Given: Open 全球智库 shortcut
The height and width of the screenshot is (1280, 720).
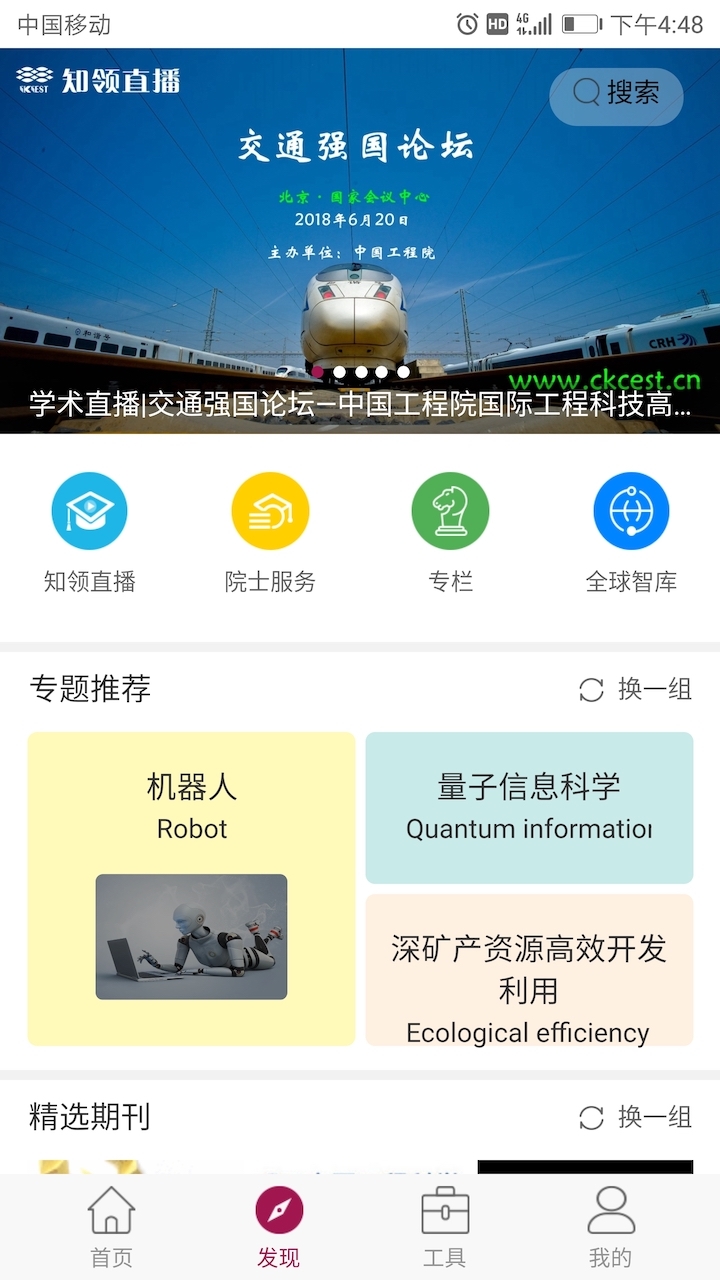Looking at the screenshot, I should [631, 532].
